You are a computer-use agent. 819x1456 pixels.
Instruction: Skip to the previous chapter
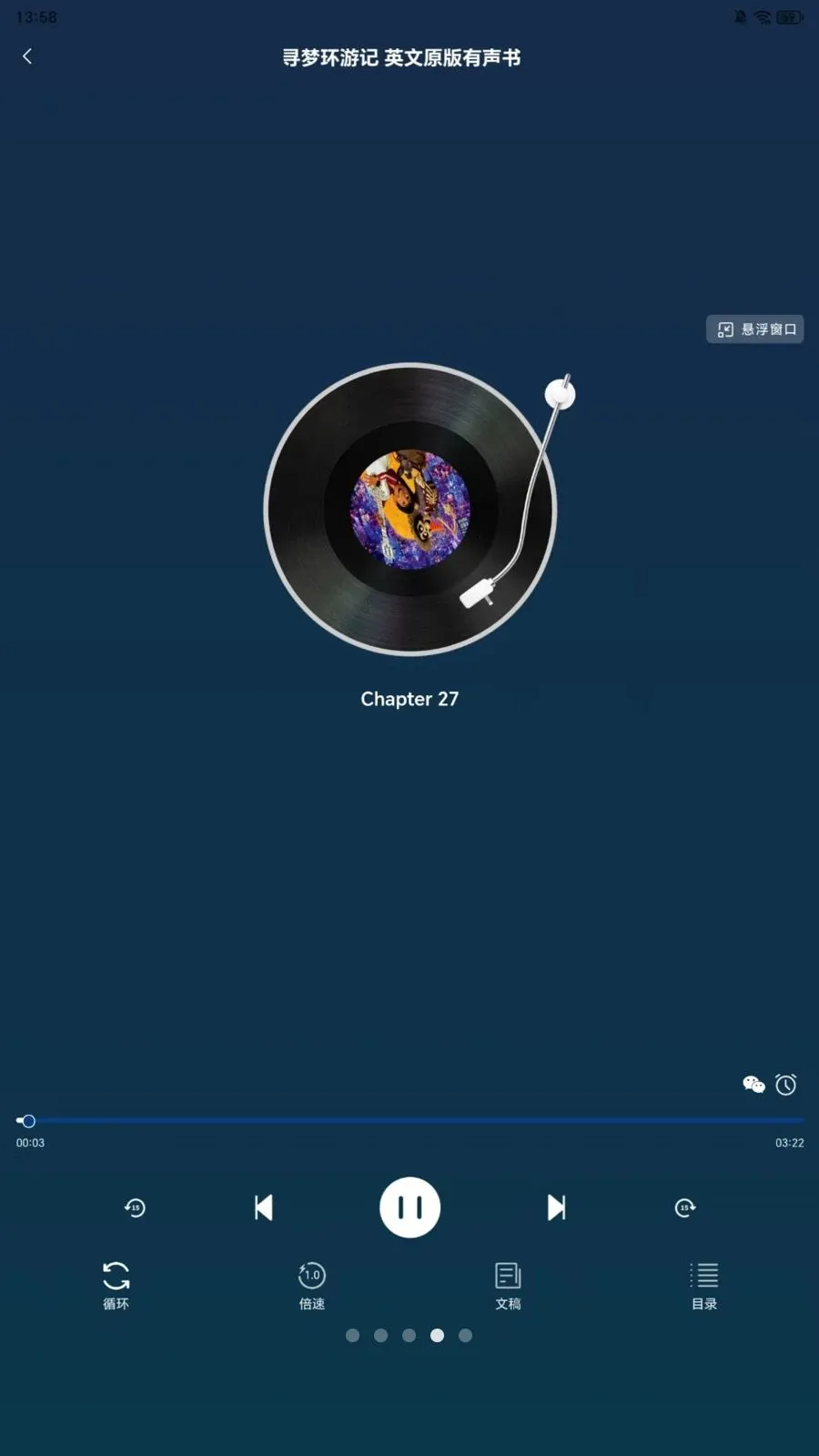click(263, 1208)
